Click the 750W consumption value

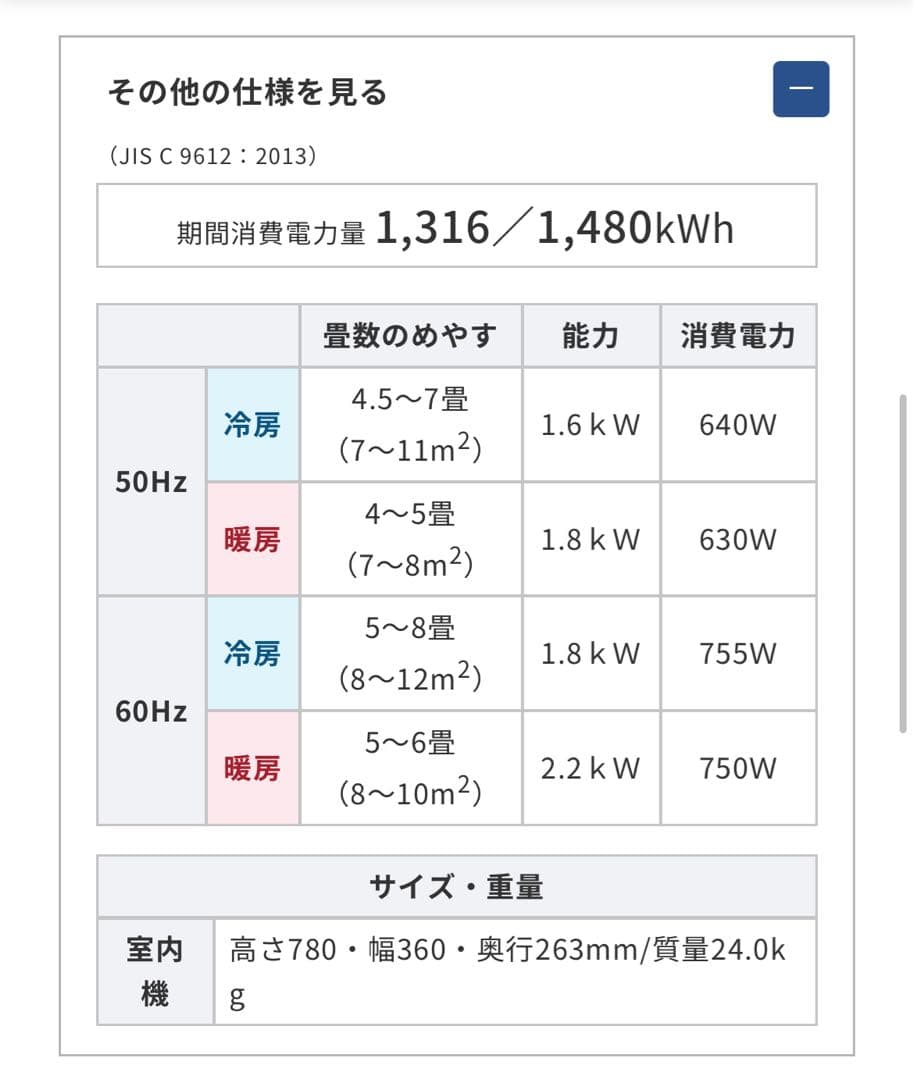point(739,769)
